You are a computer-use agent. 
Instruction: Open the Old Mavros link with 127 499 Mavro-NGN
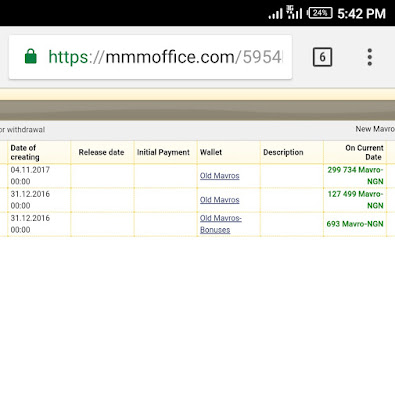220,200
